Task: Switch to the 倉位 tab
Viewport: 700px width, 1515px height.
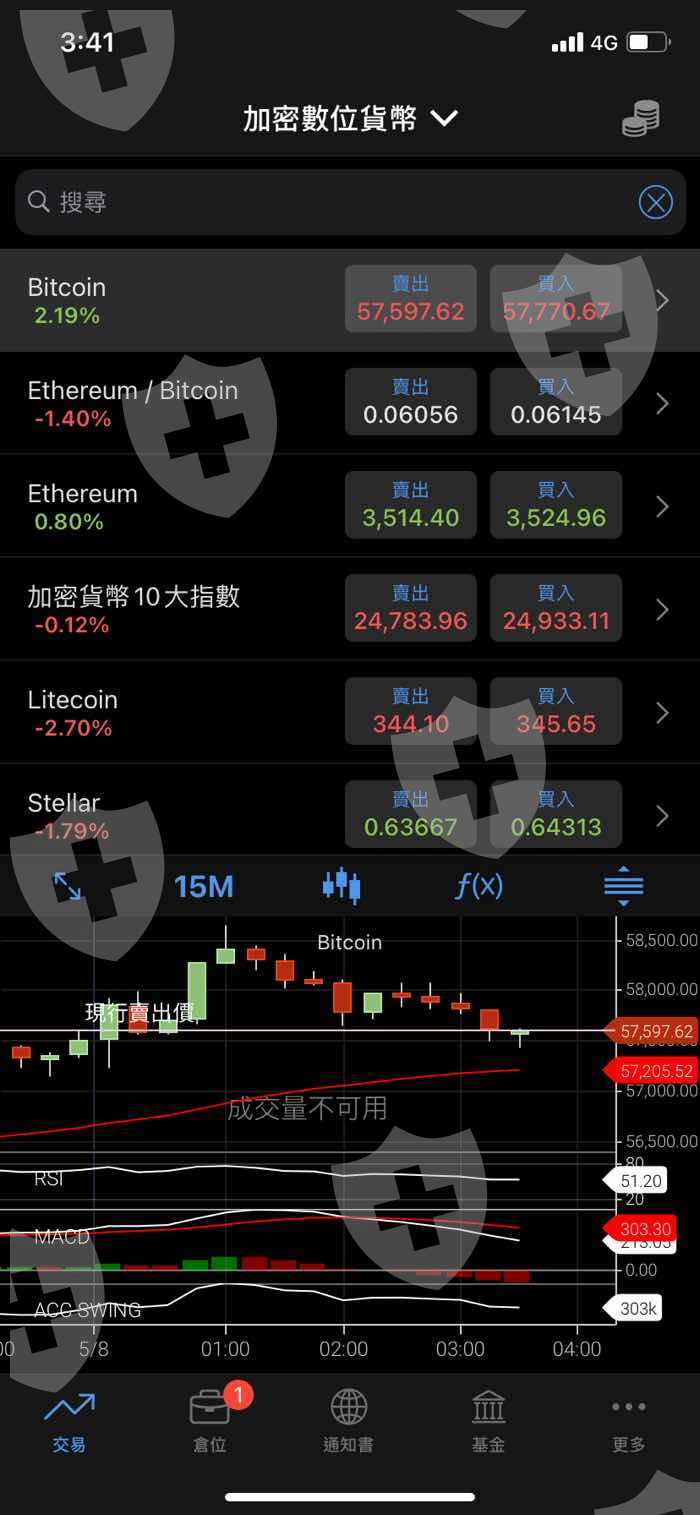Action: (x=210, y=1419)
